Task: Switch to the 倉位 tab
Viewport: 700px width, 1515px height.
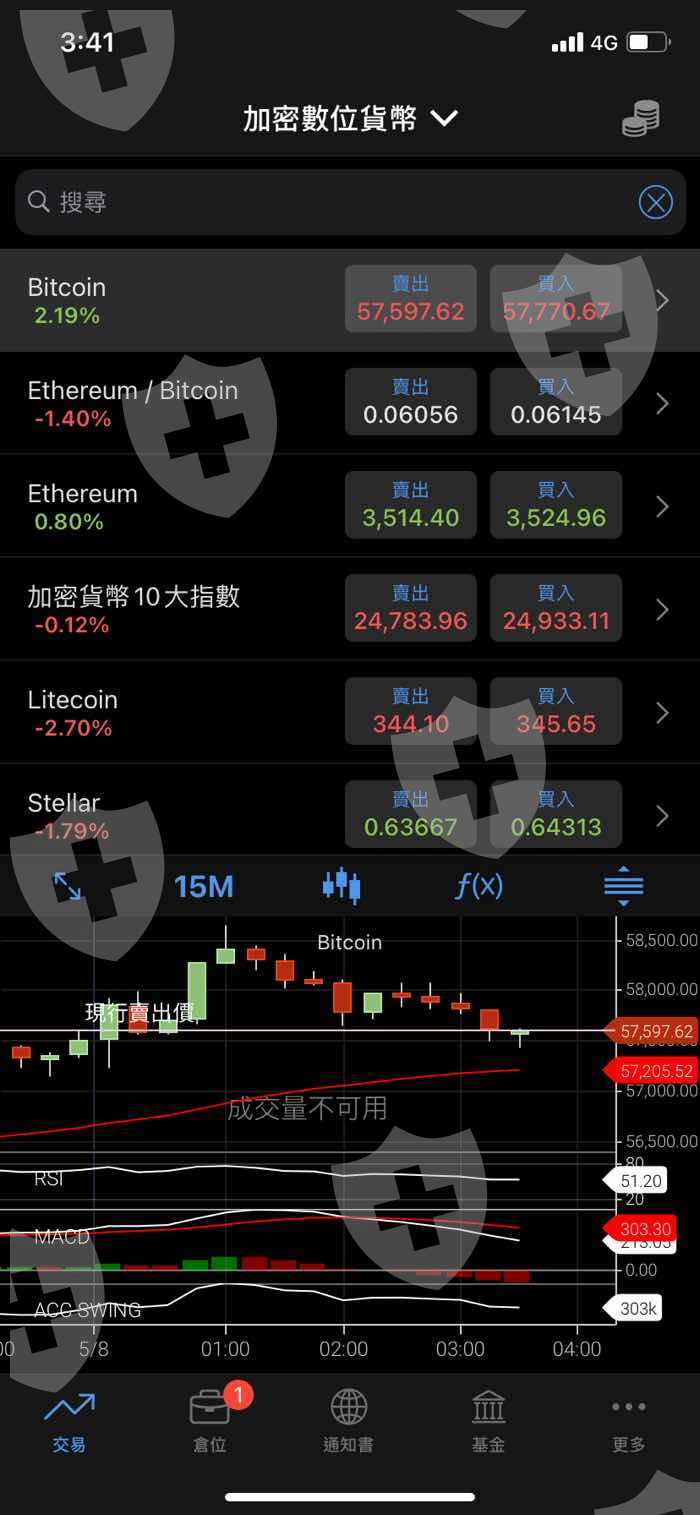Action: (x=210, y=1419)
